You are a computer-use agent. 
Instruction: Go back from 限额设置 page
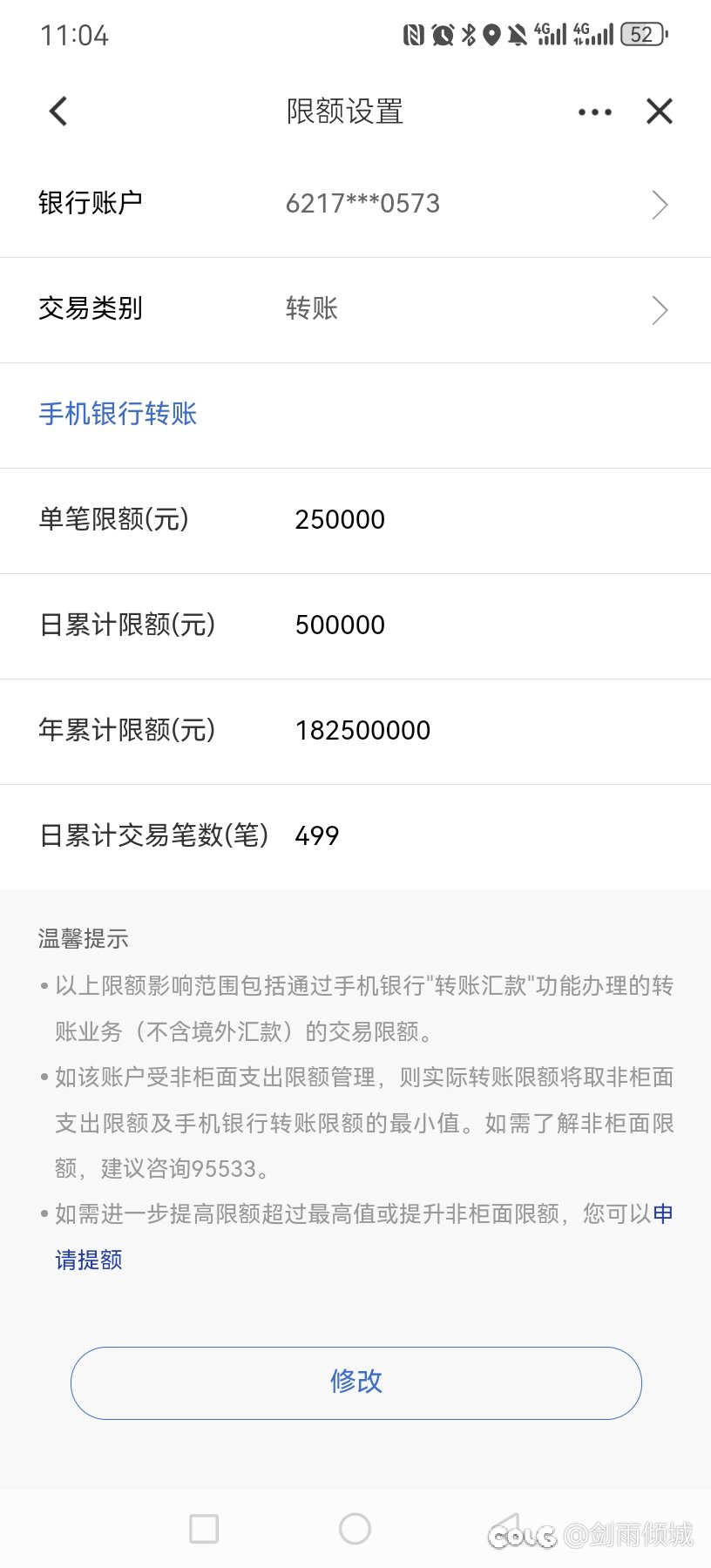58,112
